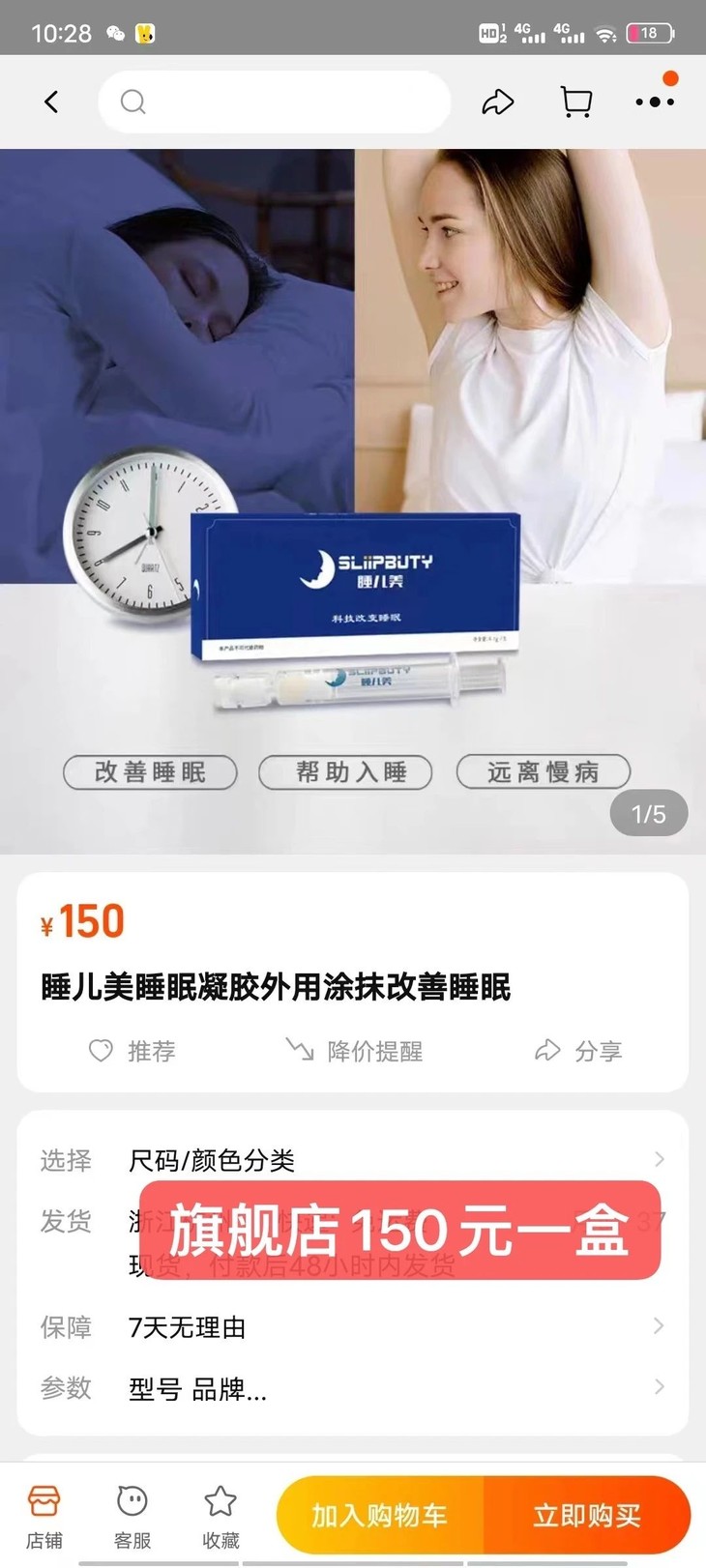
Task: Tap the 1/5 image page indicator
Action: coord(648,813)
